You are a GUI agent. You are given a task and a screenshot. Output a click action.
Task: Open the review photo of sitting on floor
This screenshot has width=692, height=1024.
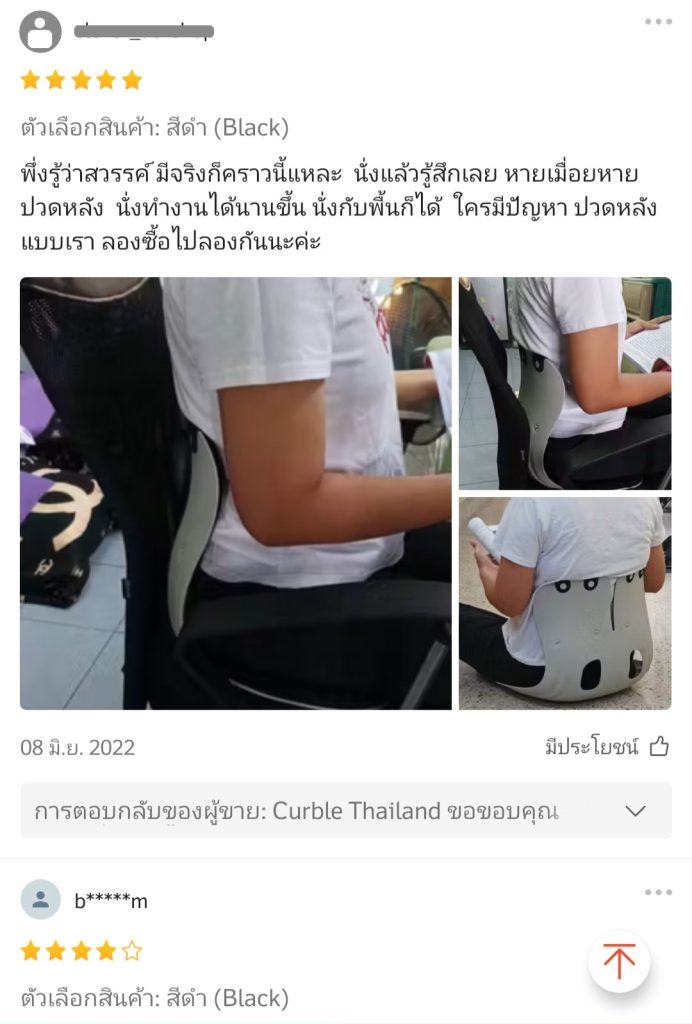565,603
